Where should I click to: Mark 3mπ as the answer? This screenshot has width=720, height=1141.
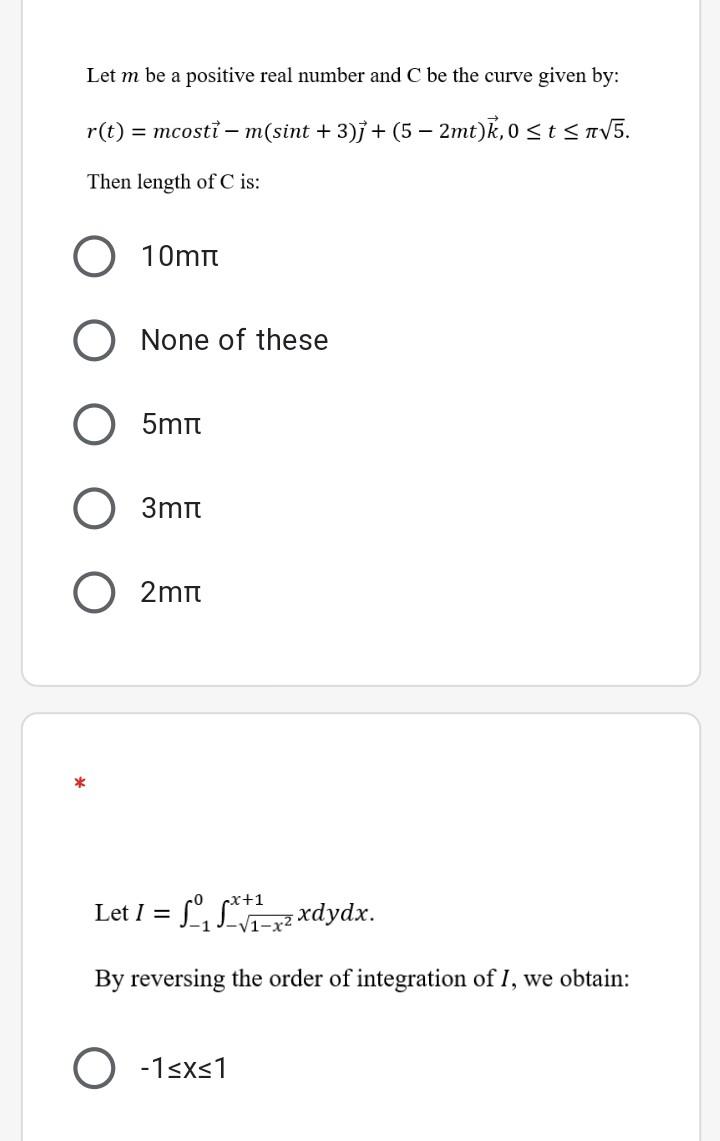click(94, 509)
